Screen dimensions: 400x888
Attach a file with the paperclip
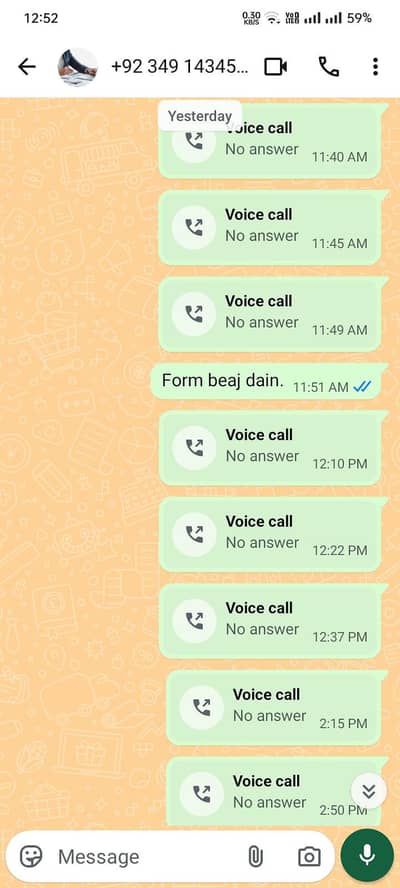256,856
